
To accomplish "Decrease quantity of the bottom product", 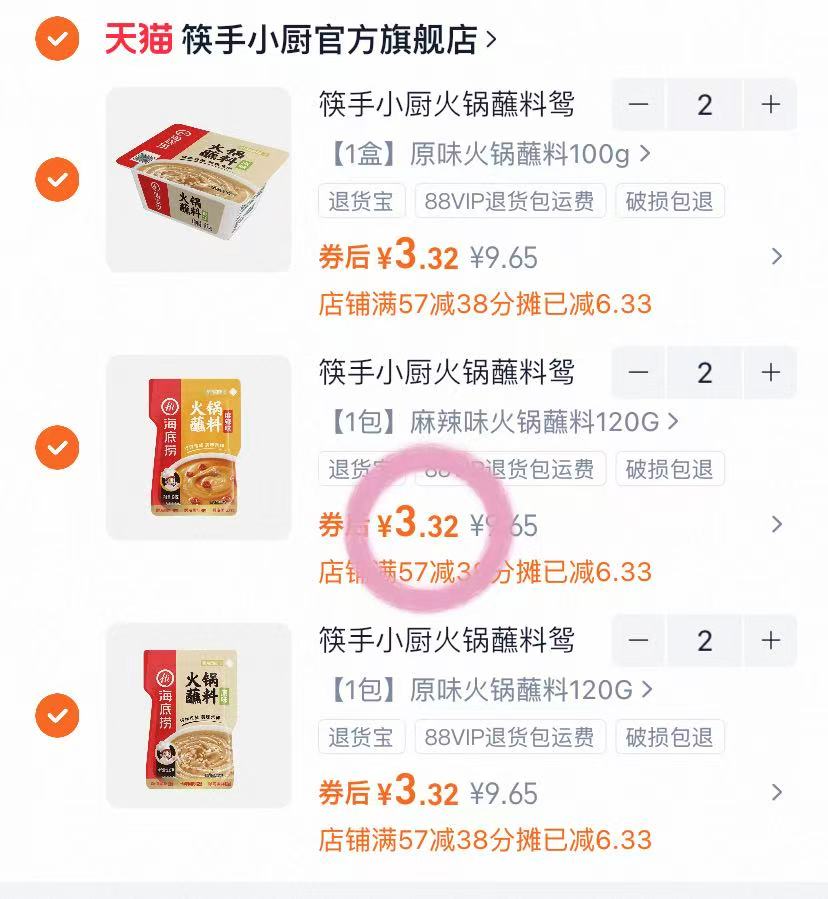I will pyautogui.click(x=639, y=641).
